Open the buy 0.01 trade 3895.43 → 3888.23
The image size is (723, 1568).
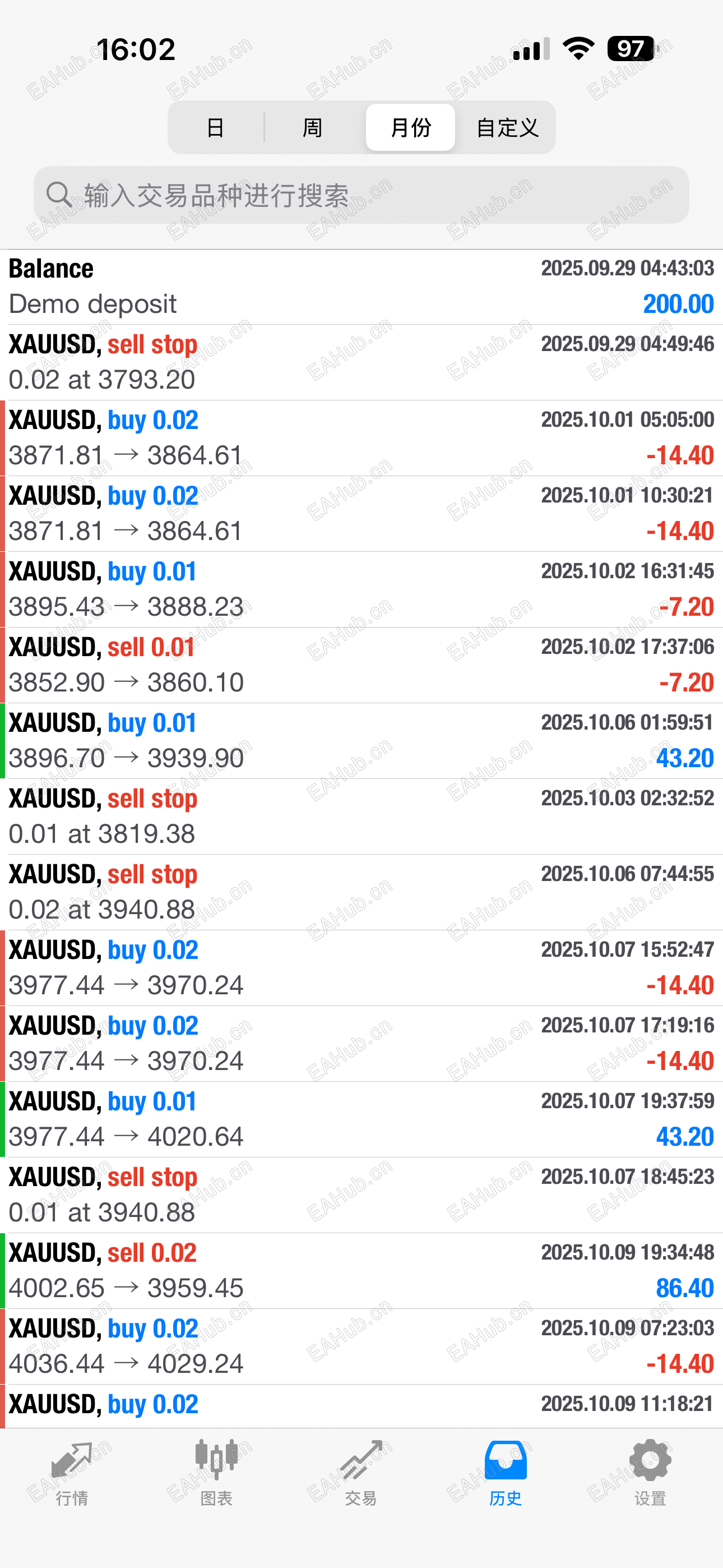coord(361,589)
